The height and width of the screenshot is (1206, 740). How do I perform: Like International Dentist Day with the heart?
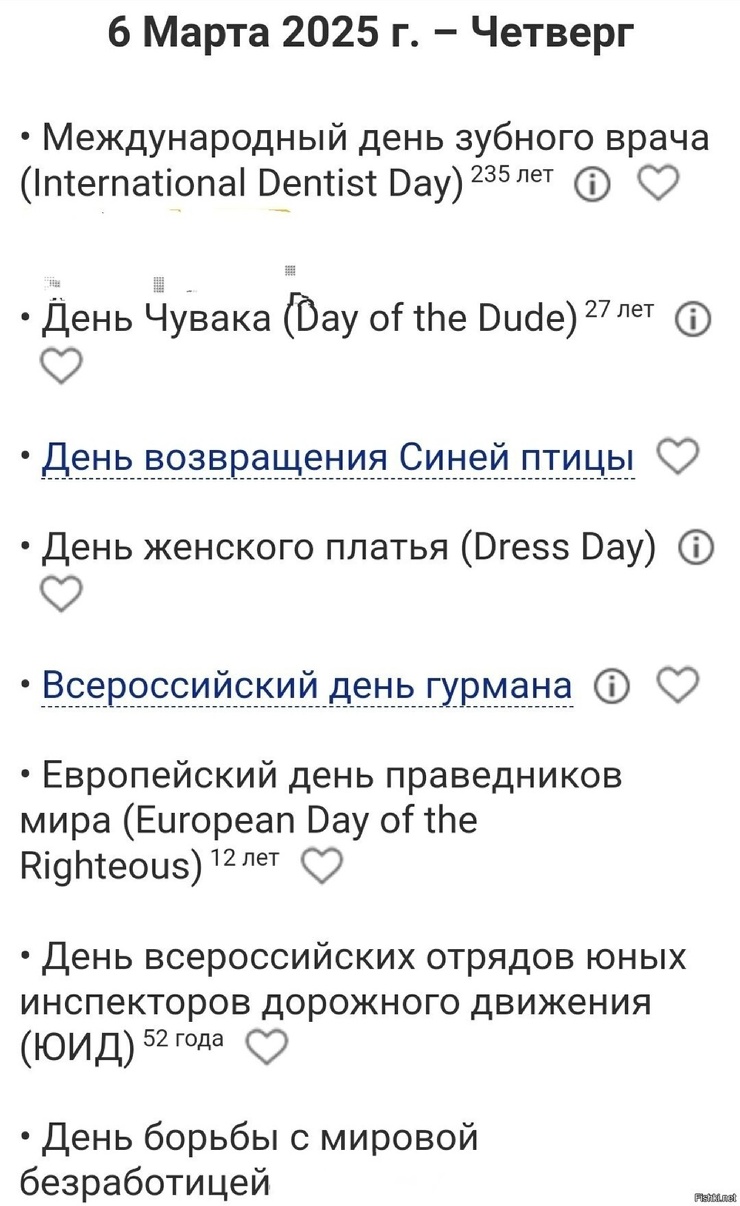[659, 183]
